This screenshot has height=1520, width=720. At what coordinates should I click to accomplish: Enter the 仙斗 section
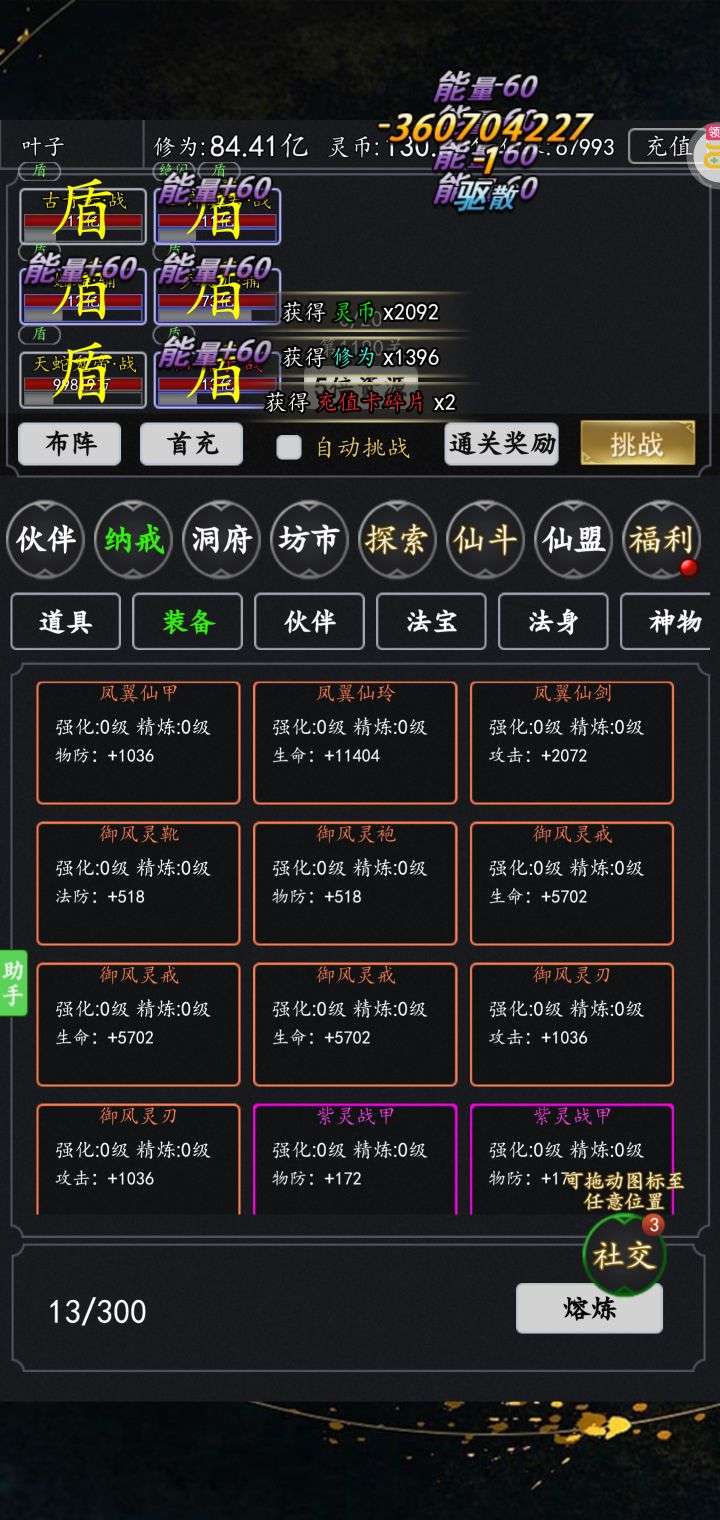pyautogui.click(x=485, y=540)
